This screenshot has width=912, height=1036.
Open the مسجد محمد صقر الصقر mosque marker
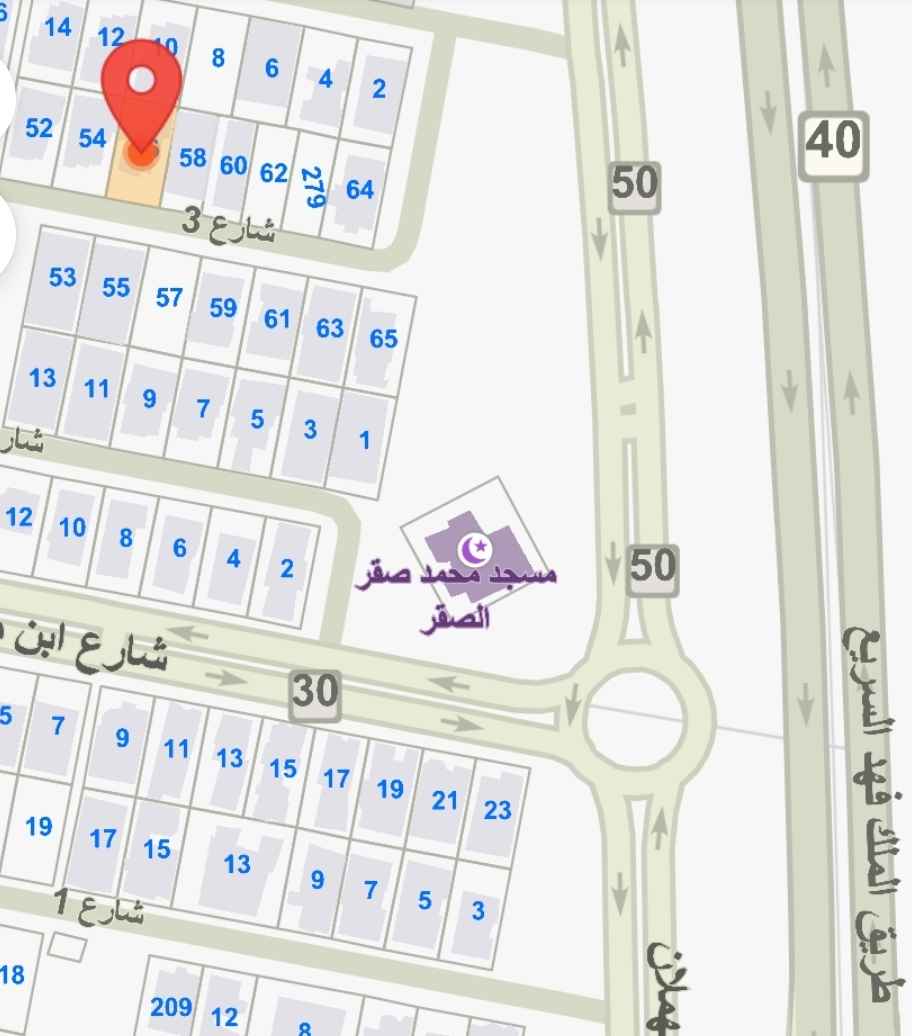pyautogui.click(x=474, y=547)
